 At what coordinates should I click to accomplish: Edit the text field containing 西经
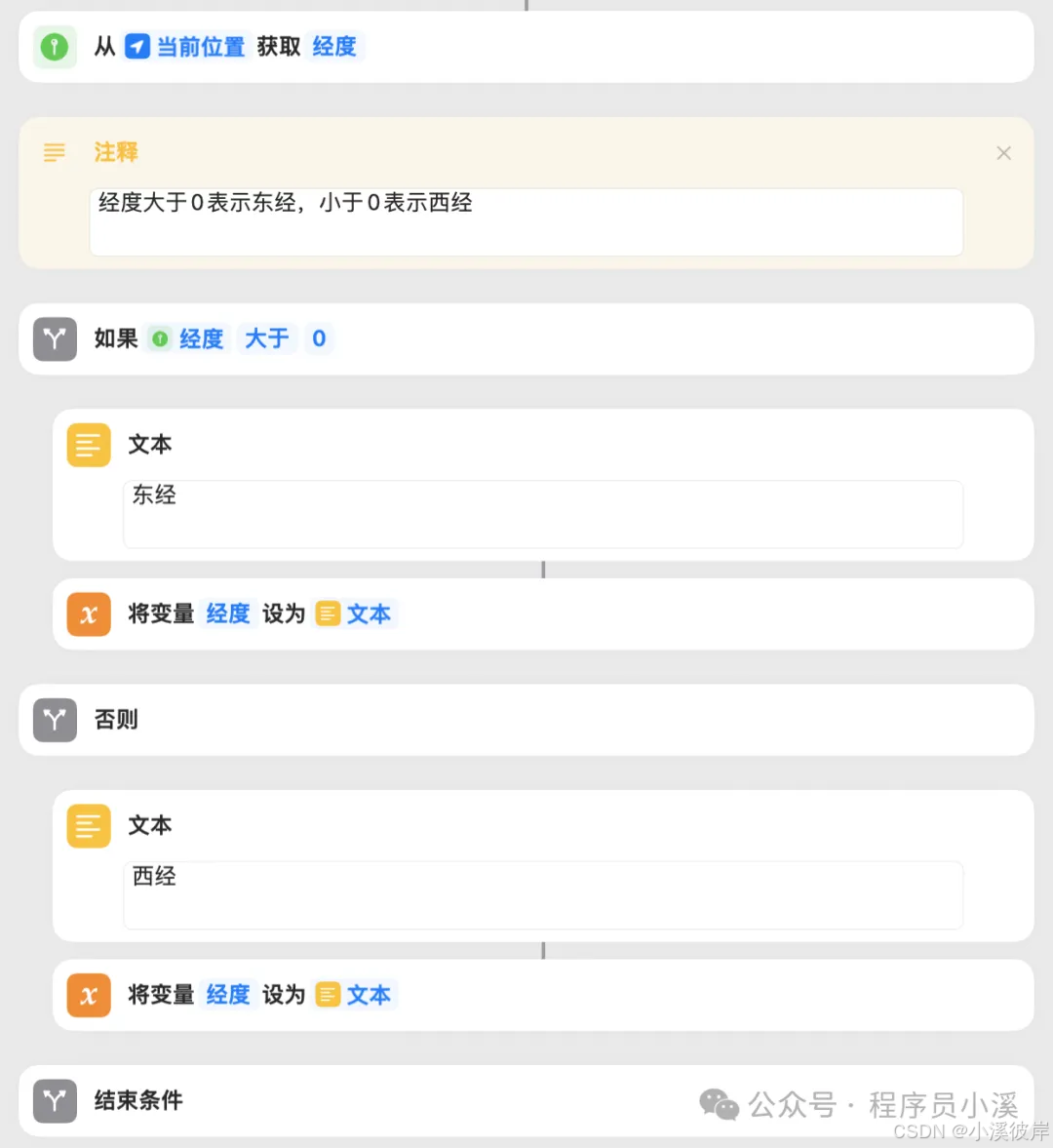543,894
